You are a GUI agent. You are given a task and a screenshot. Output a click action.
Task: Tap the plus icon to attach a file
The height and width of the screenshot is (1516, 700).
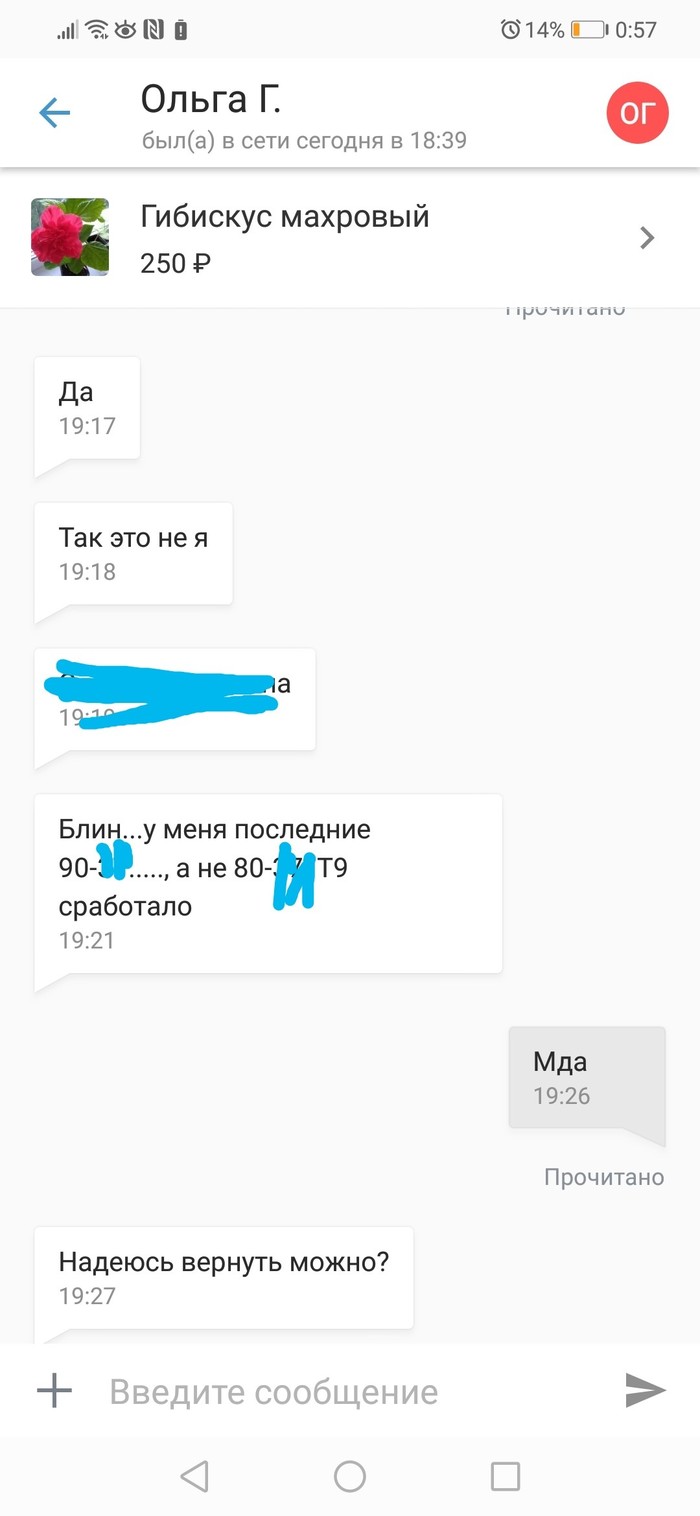54,1391
